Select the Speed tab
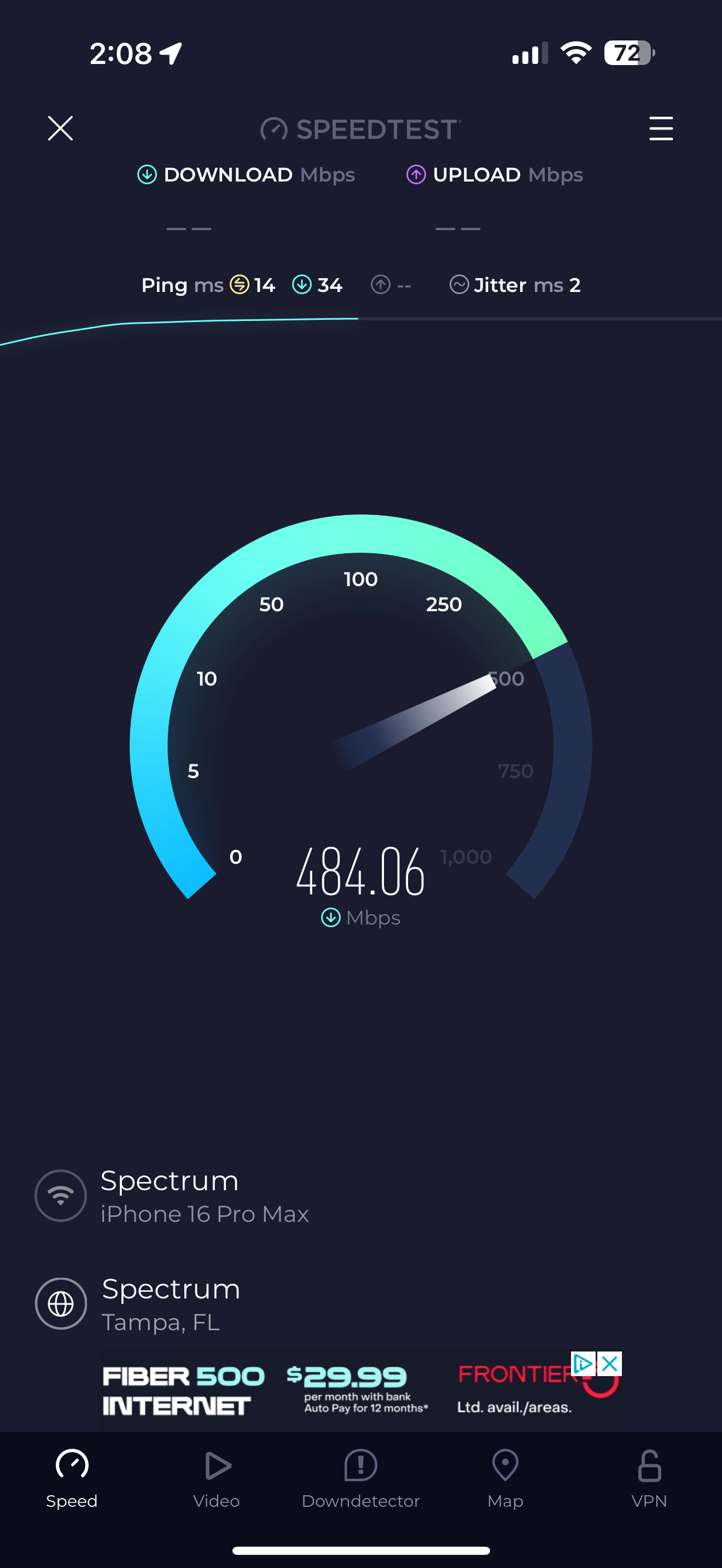The width and height of the screenshot is (722, 1568). 72,1478
